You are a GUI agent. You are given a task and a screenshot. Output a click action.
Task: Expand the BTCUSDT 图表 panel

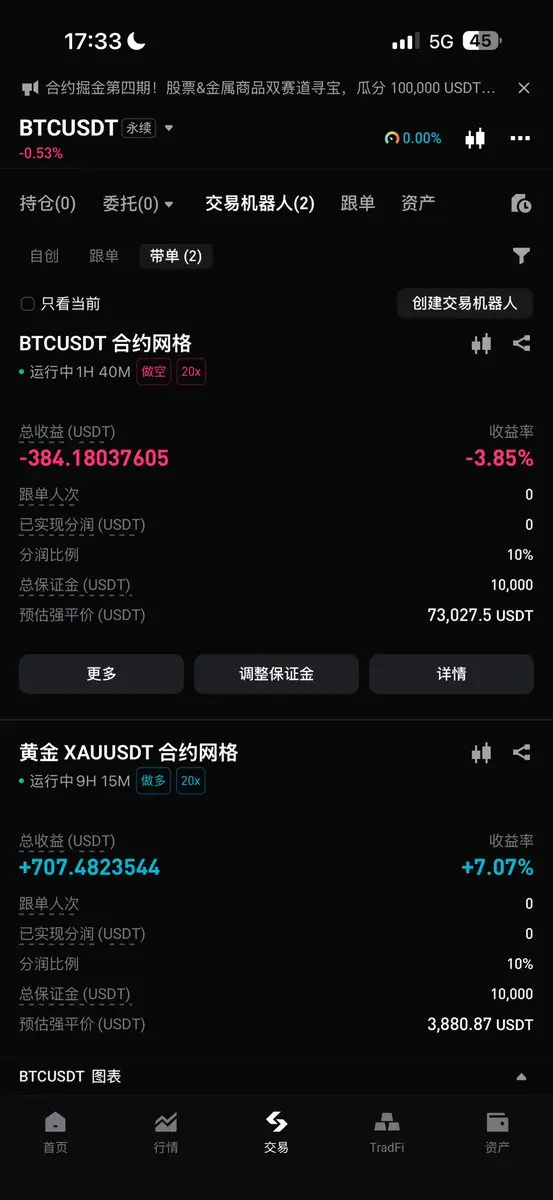(520, 1077)
